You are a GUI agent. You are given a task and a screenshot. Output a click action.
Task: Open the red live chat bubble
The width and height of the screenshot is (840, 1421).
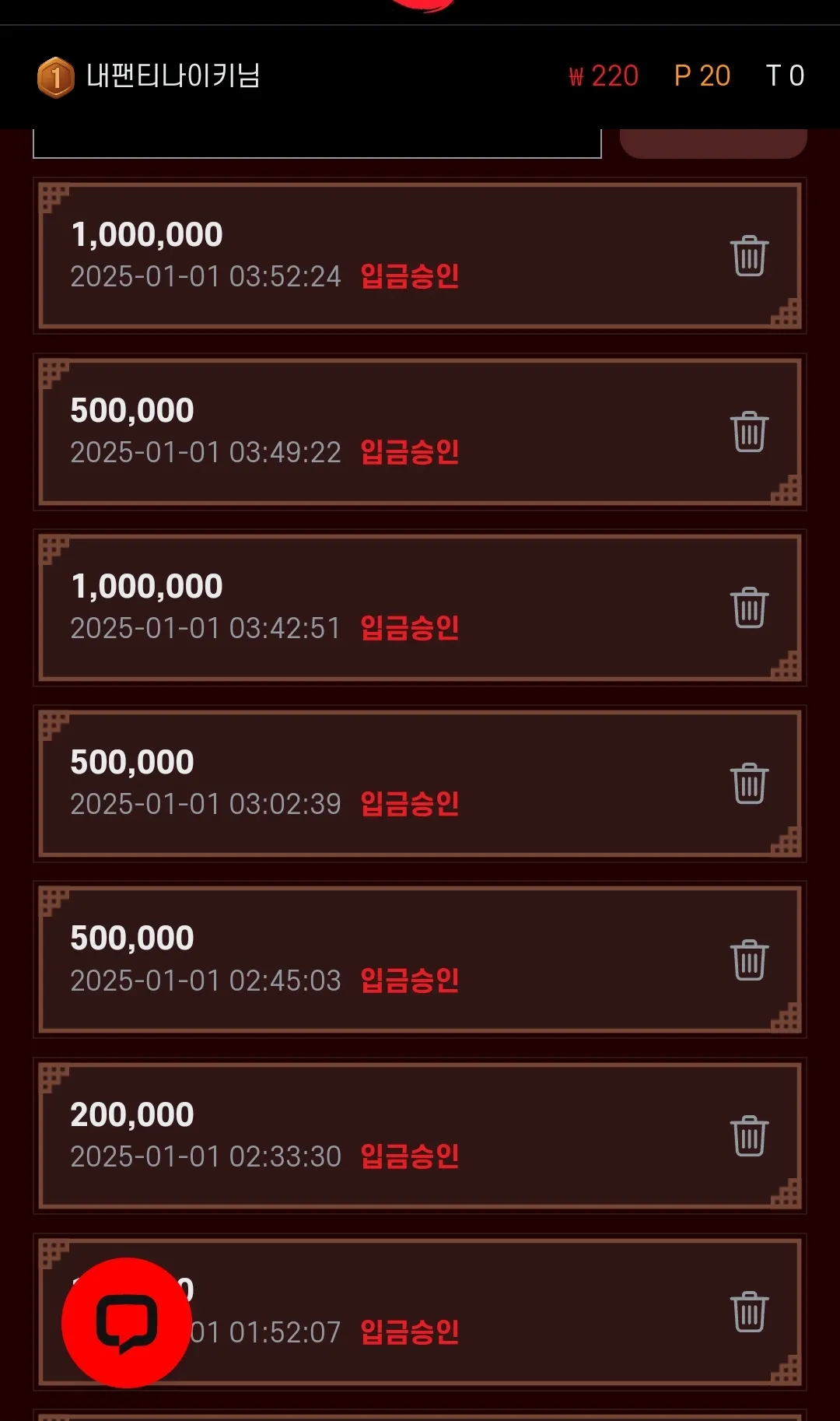[x=127, y=1322]
